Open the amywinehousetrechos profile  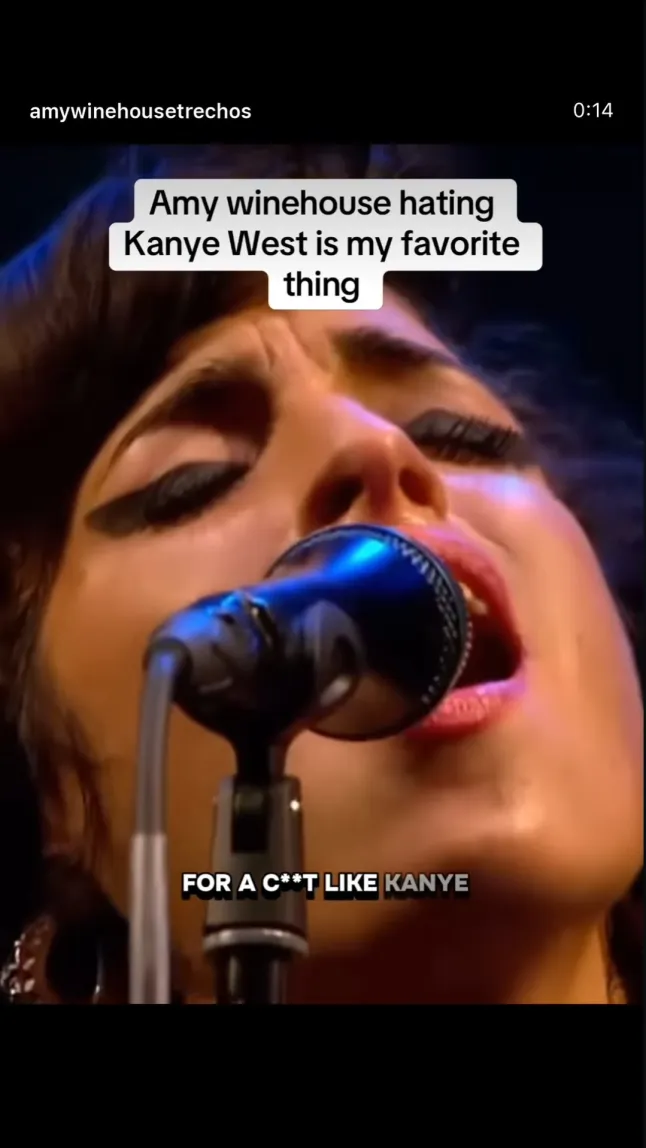(140, 111)
